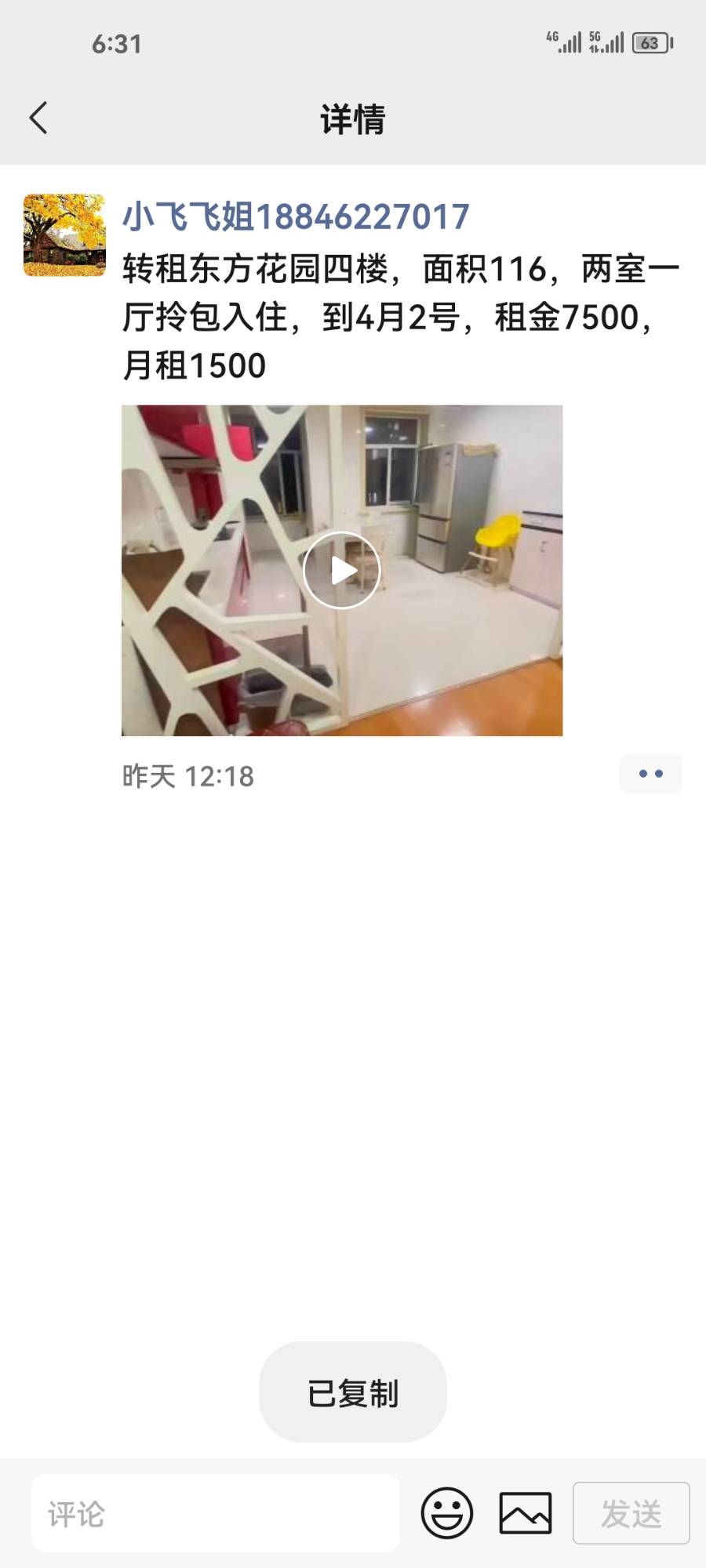Open the two-dot like/comment menu

[650, 774]
